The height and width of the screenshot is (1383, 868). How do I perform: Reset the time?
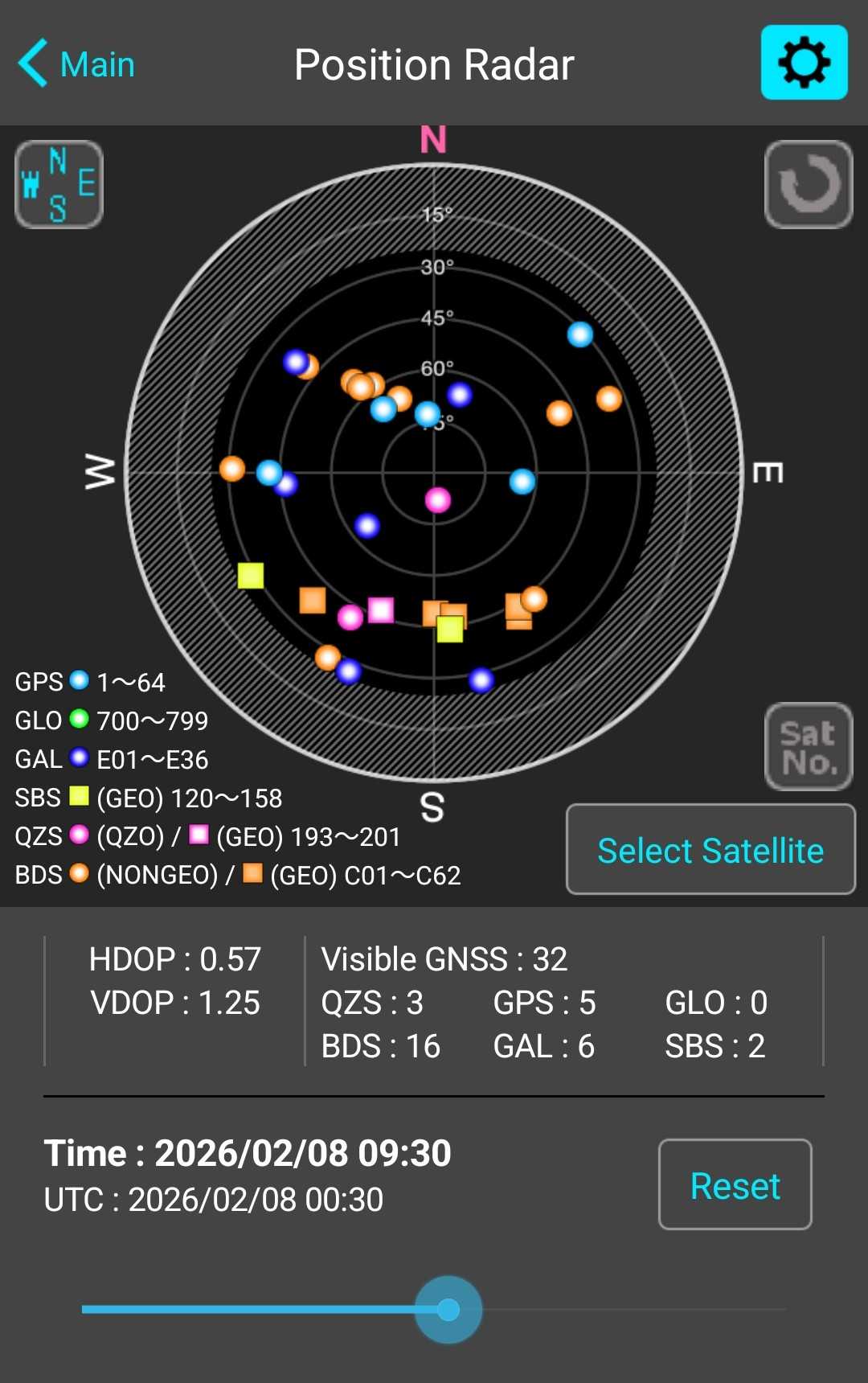735,1184
